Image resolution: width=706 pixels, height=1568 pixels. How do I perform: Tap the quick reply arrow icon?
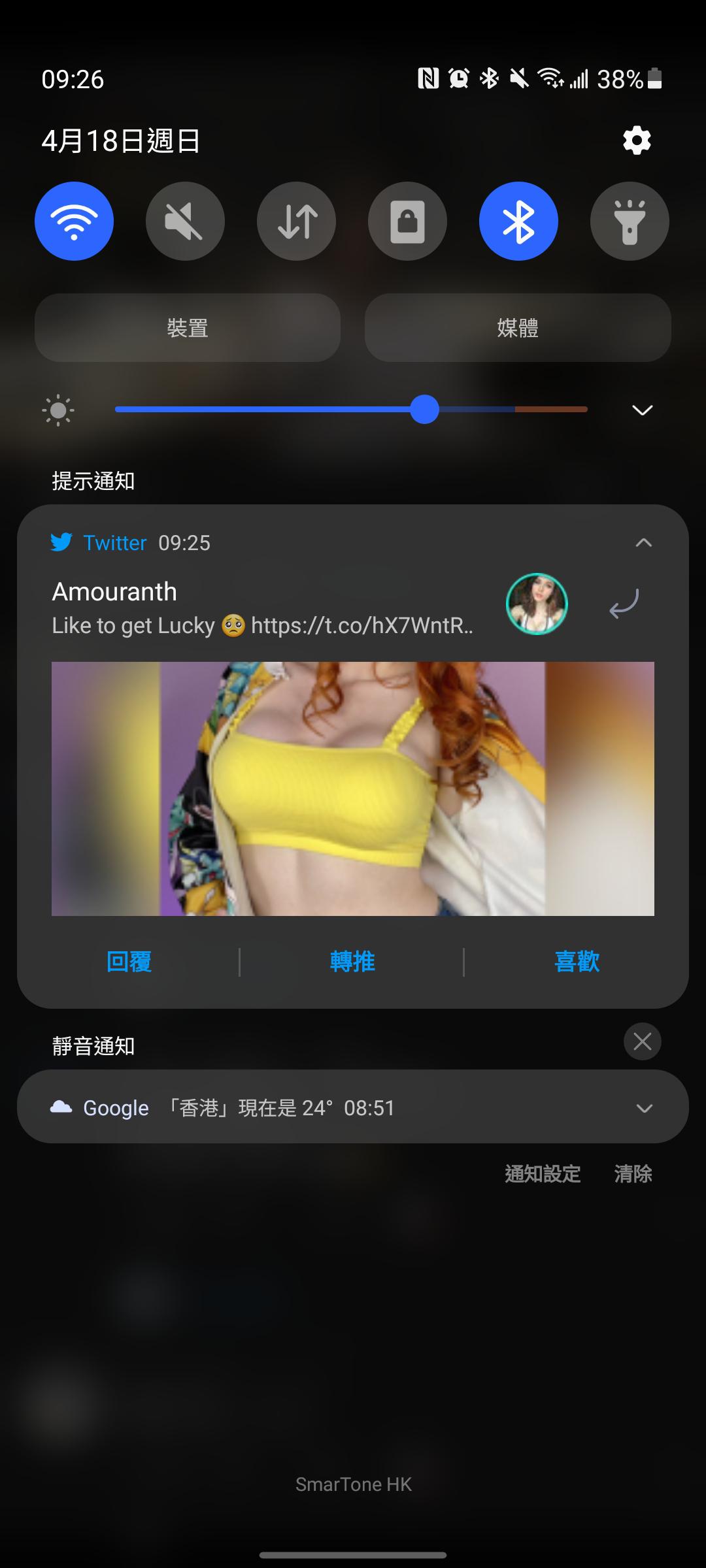[x=624, y=604]
